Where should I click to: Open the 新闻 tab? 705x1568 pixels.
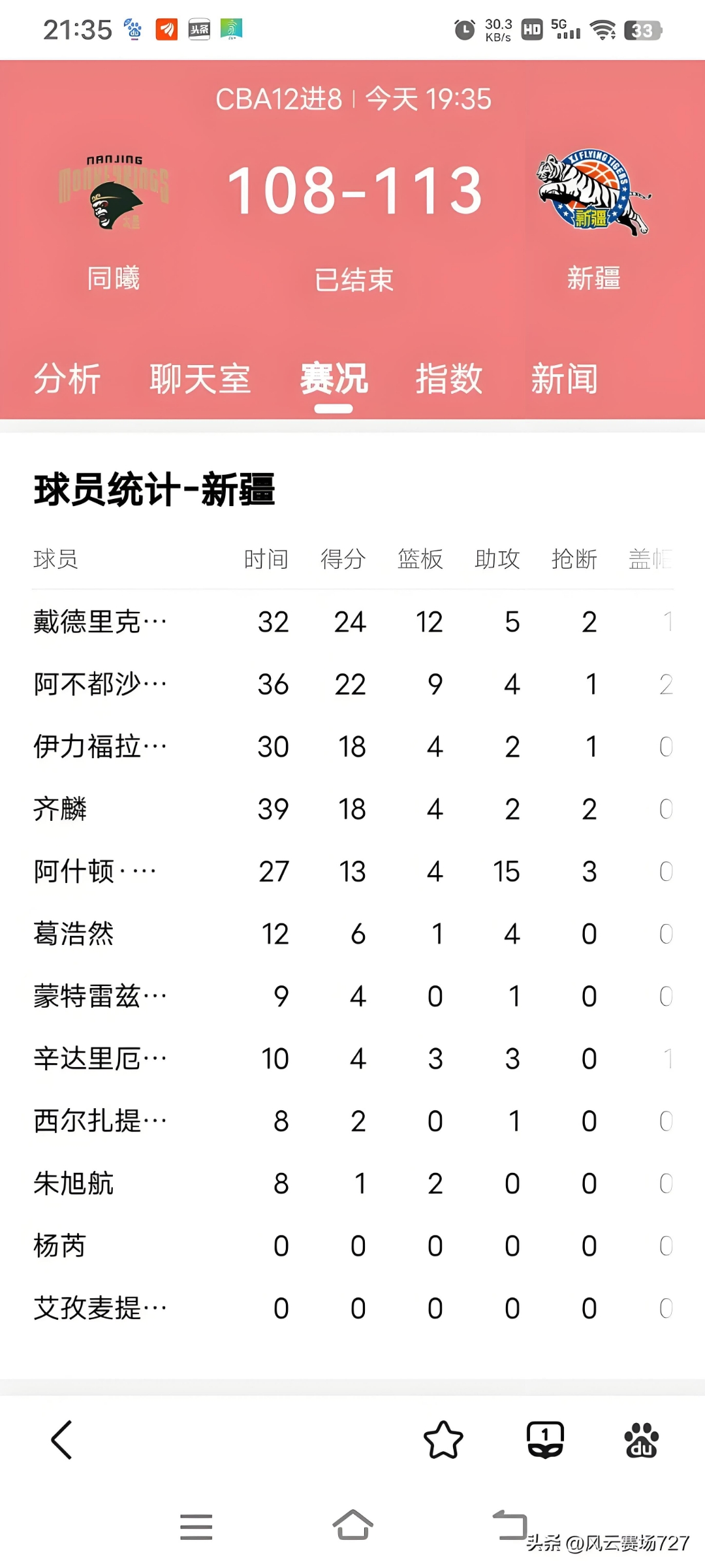point(565,379)
